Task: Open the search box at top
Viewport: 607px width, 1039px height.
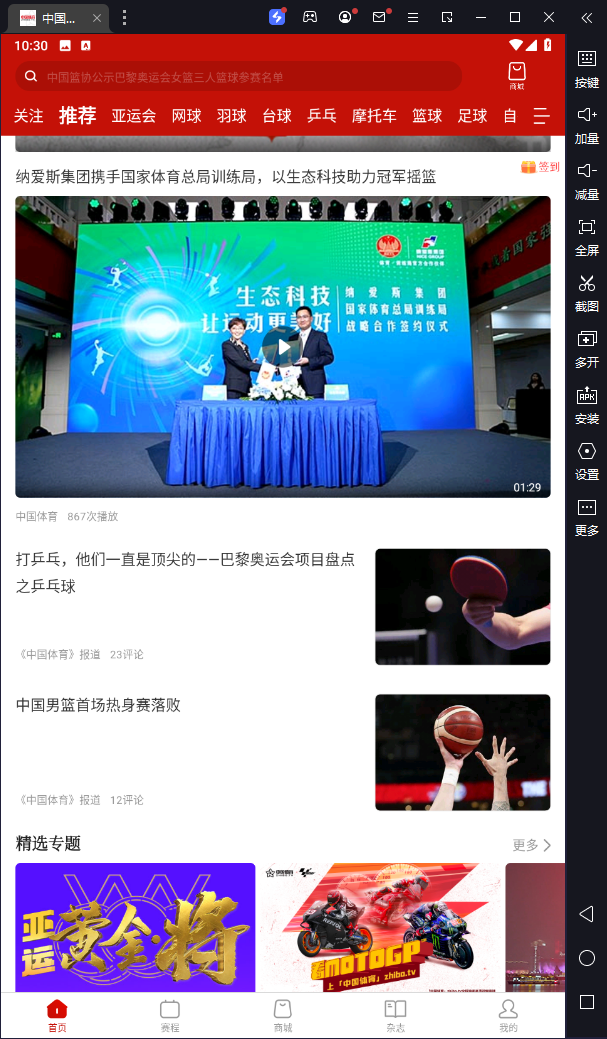Action: tap(240, 77)
